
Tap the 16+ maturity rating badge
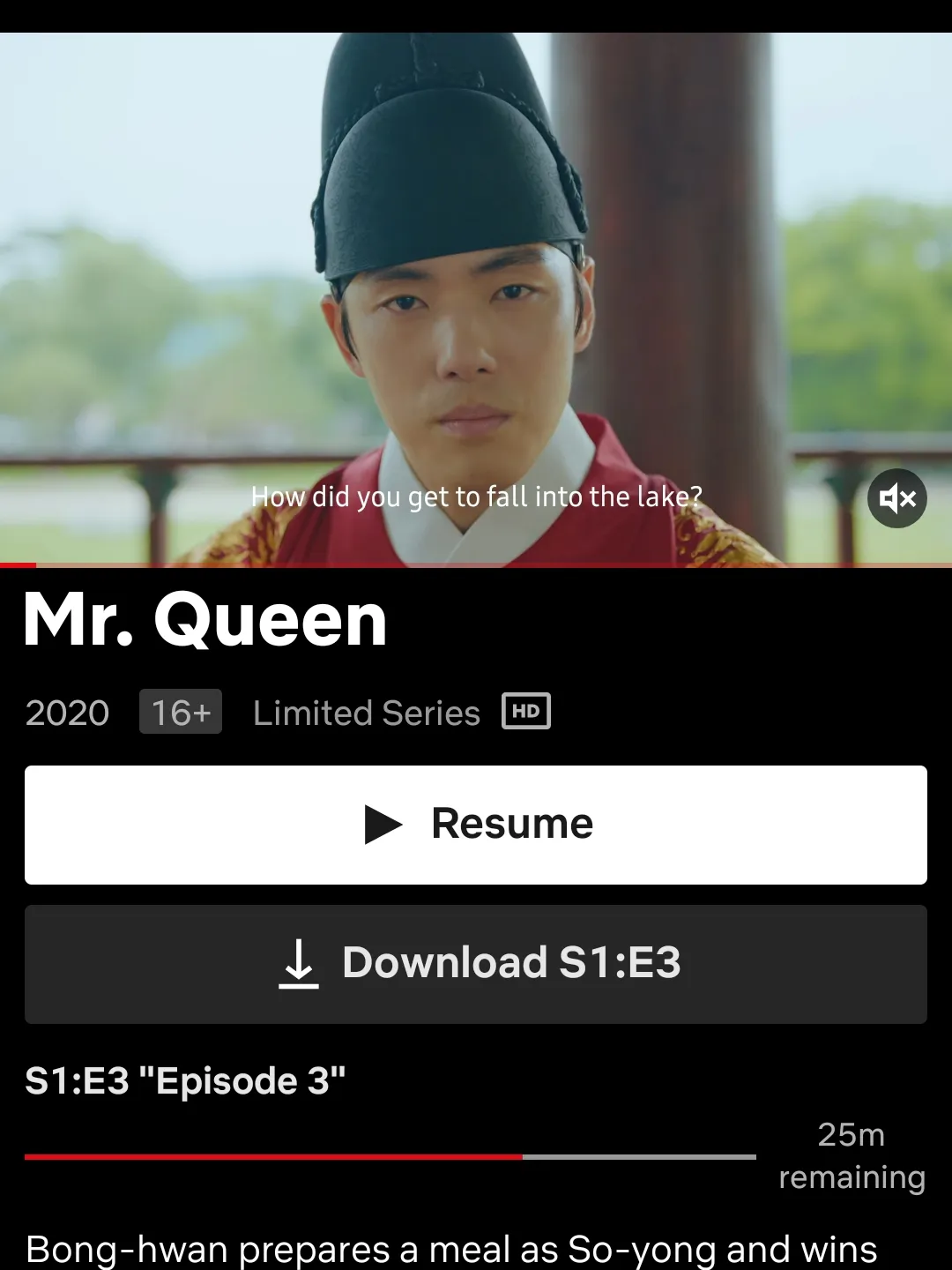click(x=181, y=711)
